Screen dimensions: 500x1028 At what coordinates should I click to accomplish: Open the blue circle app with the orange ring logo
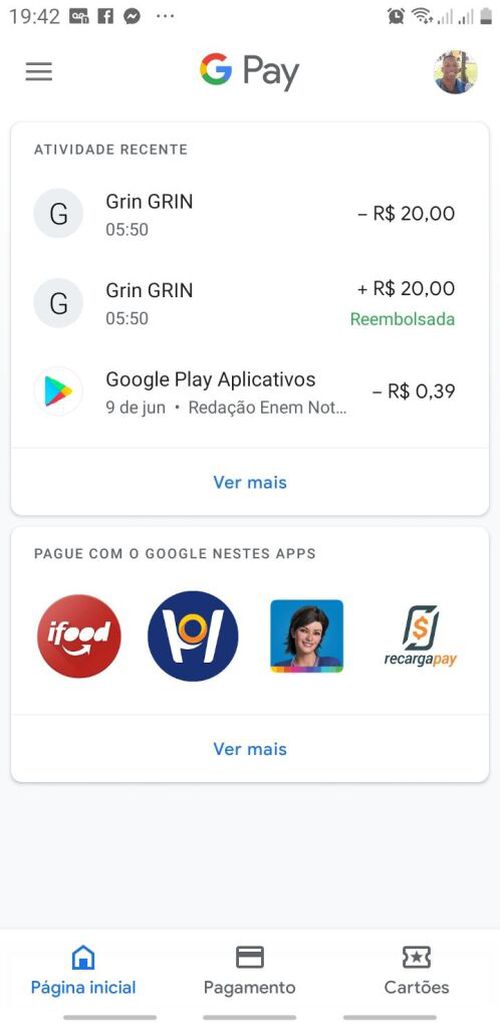tap(193, 636)
